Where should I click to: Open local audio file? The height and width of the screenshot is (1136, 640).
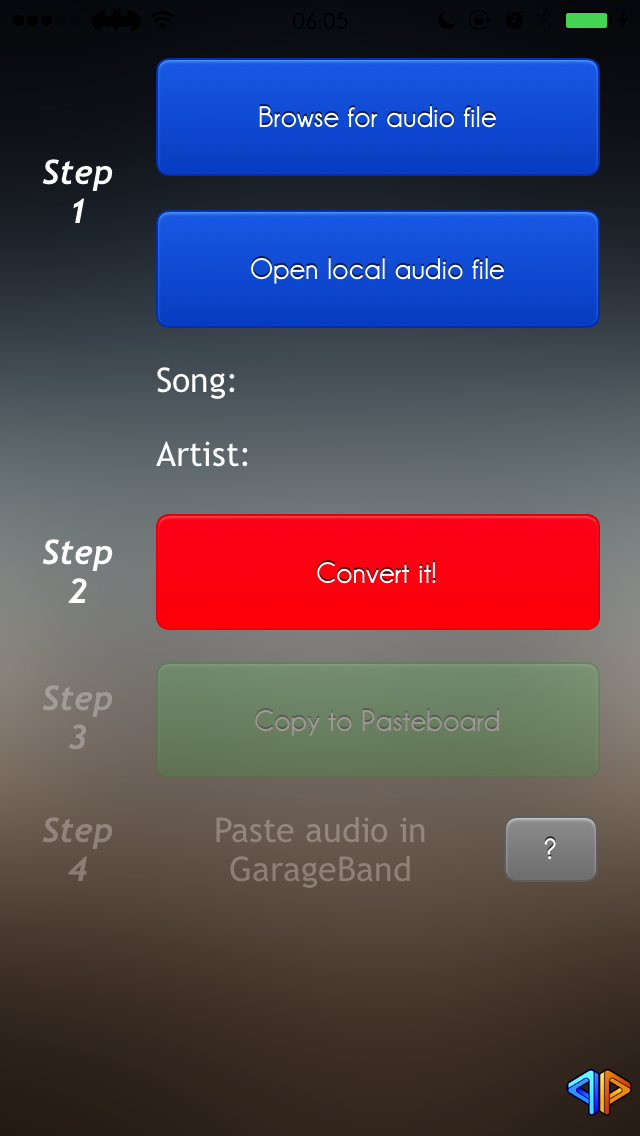click(378, 270)
